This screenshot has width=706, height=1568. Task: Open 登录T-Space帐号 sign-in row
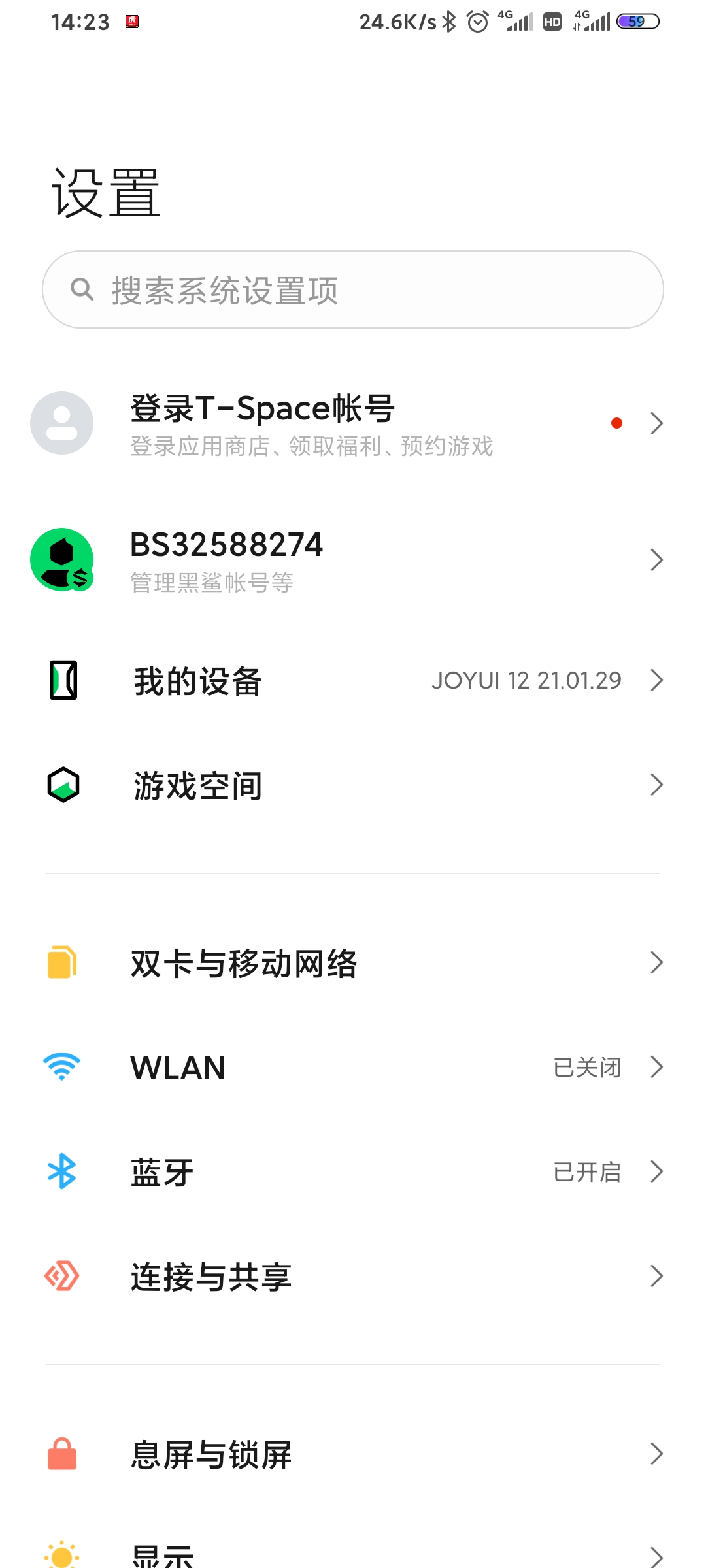(x=353, y=423)
